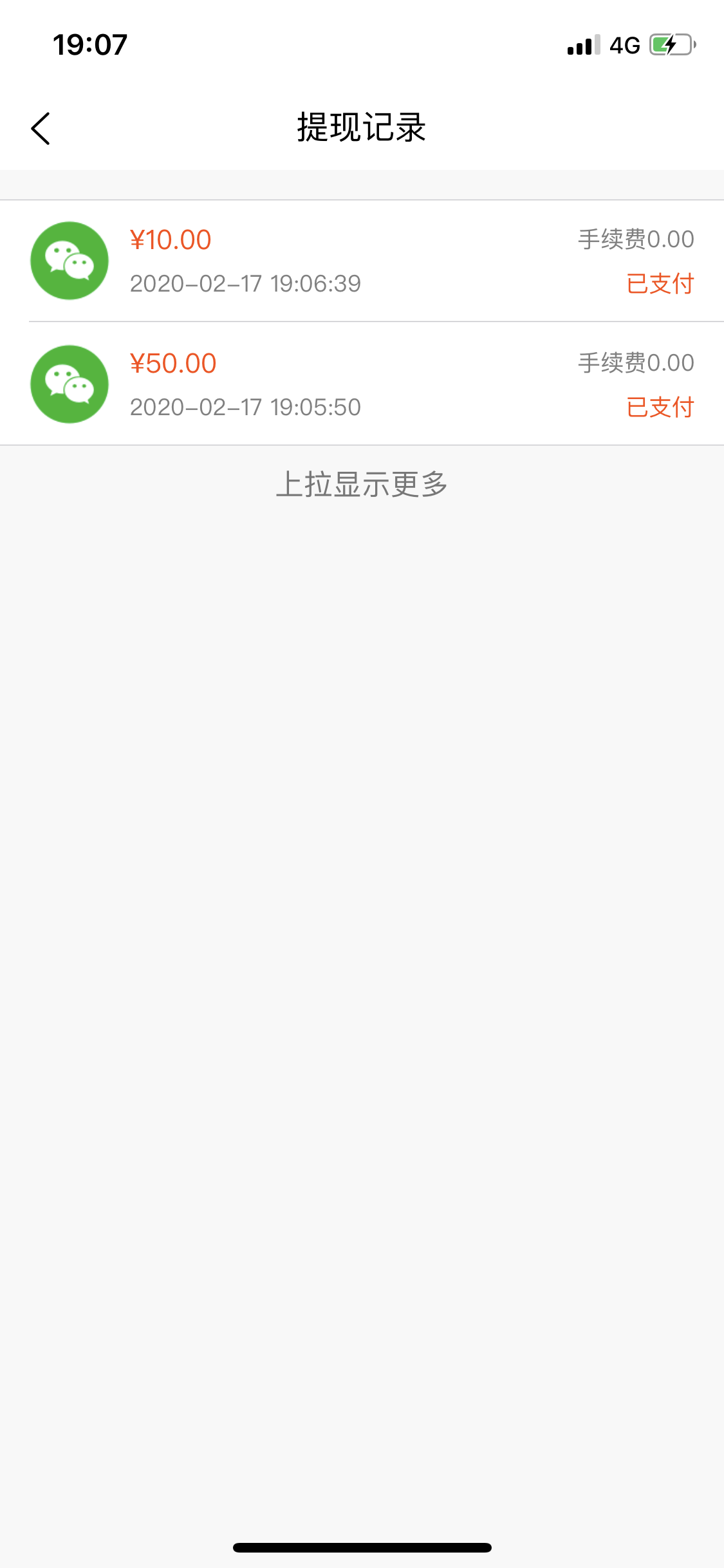
Task: Go back from the 提现记录 page
Action: pos(41,128)
